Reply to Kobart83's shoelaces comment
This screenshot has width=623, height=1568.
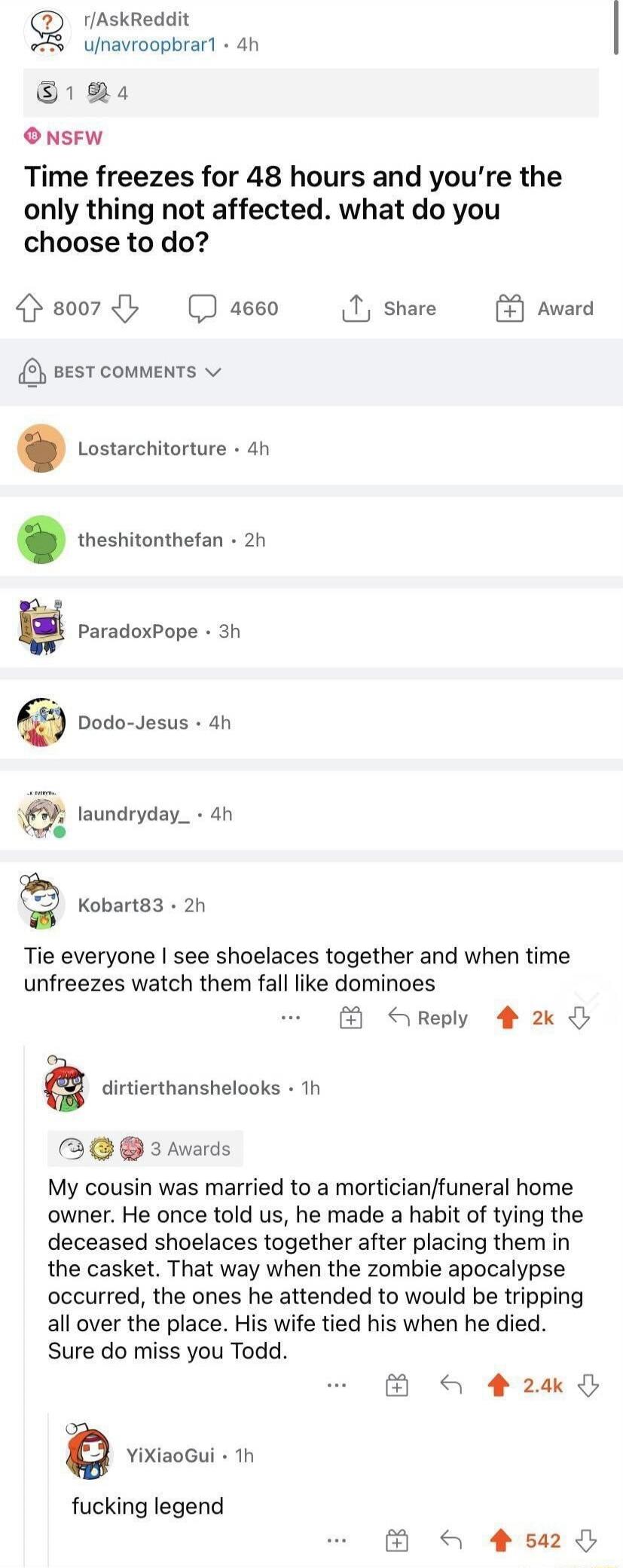tap(429, 1018)
